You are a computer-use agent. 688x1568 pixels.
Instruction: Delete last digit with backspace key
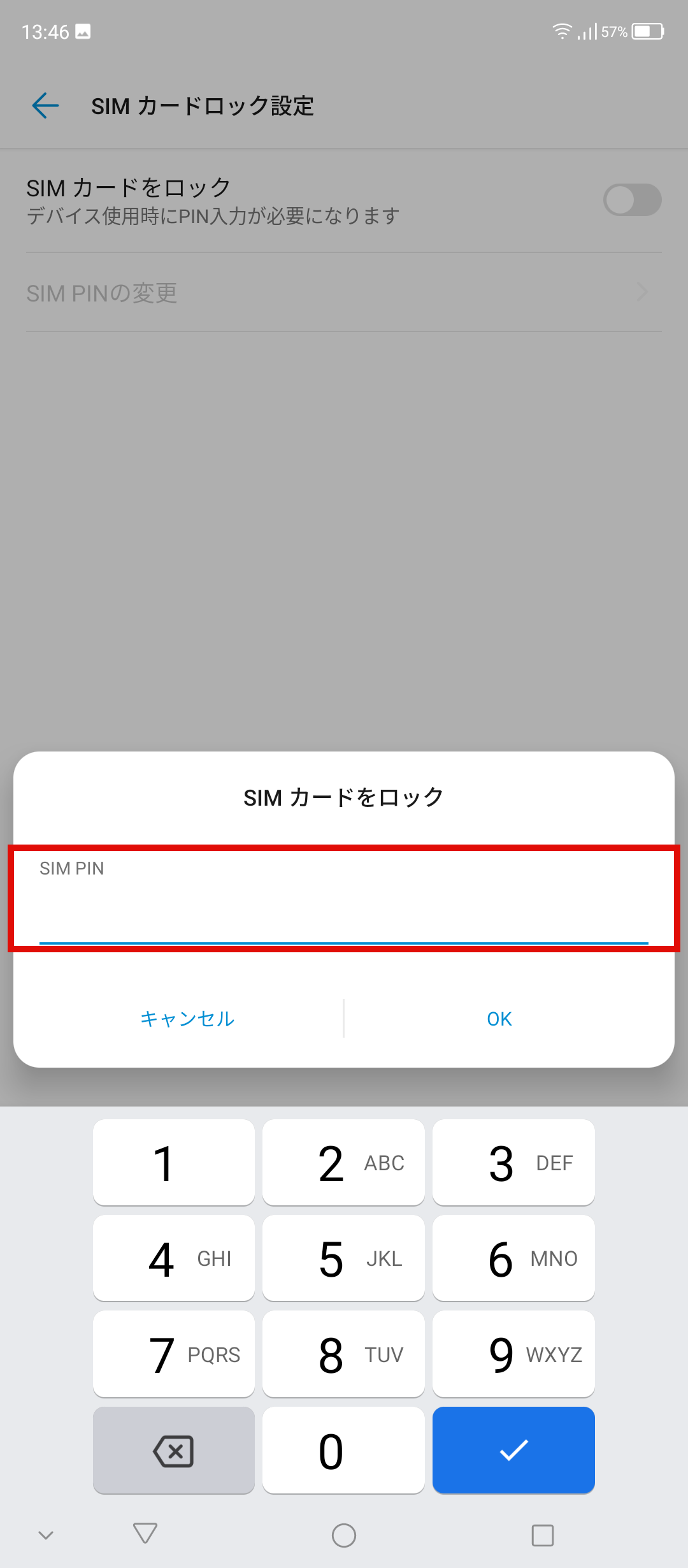point(174,1451)
